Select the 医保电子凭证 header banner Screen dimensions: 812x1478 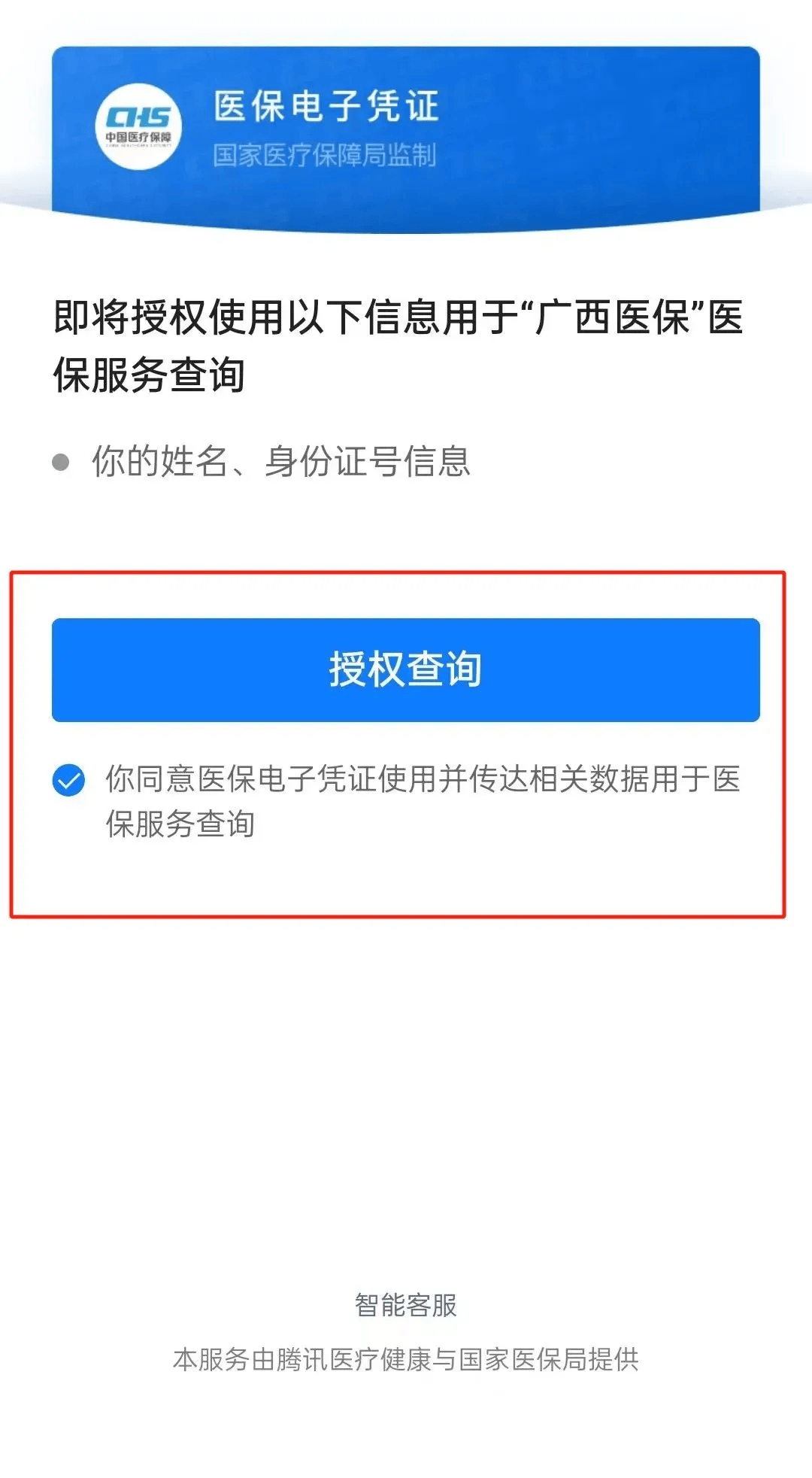406,128
